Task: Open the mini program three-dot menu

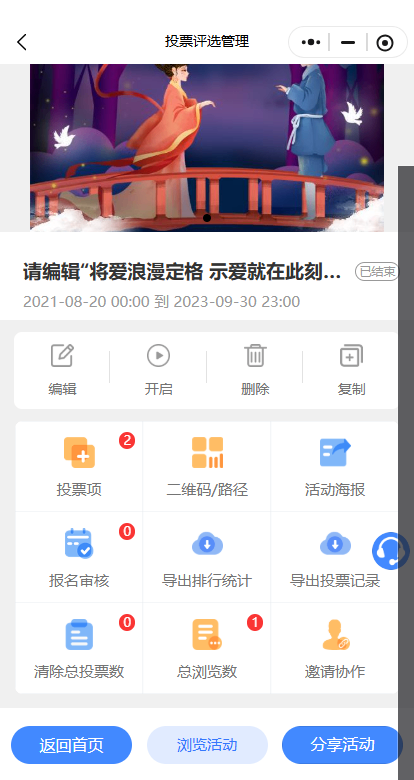Action: coord(311,42)
